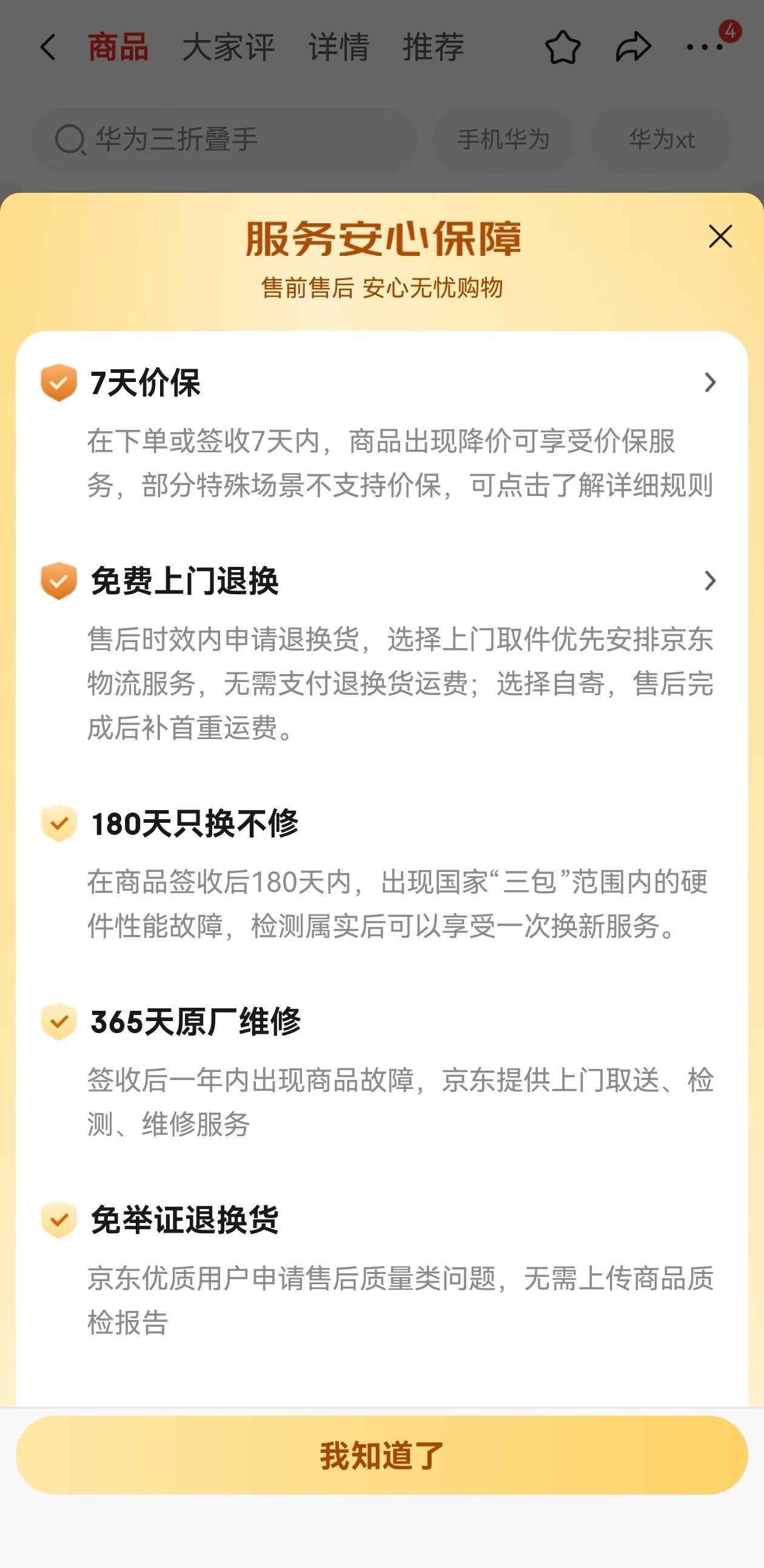
Task: Favorite this product with the star icon
Action: tap(562, 47)
